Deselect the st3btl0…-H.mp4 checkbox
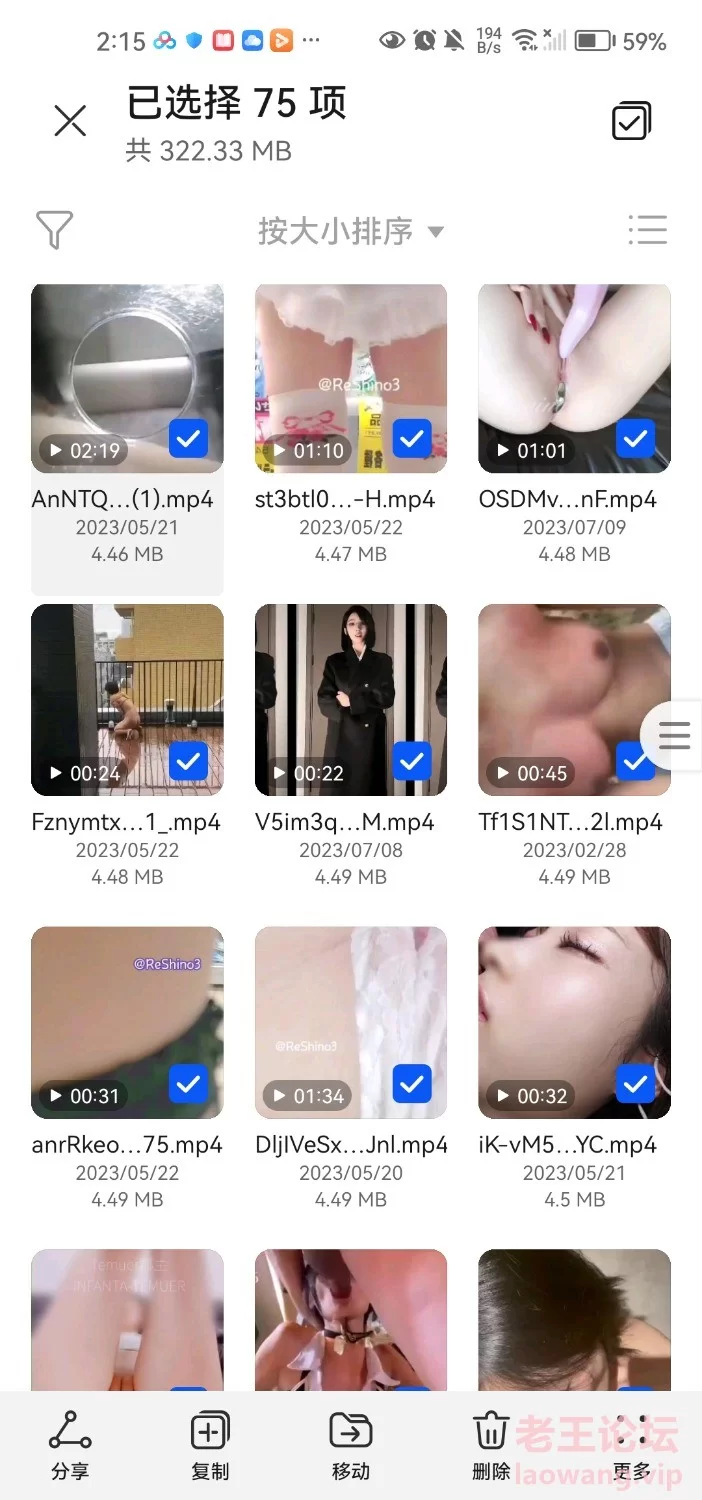702x1500 pixels. [411, 438]
